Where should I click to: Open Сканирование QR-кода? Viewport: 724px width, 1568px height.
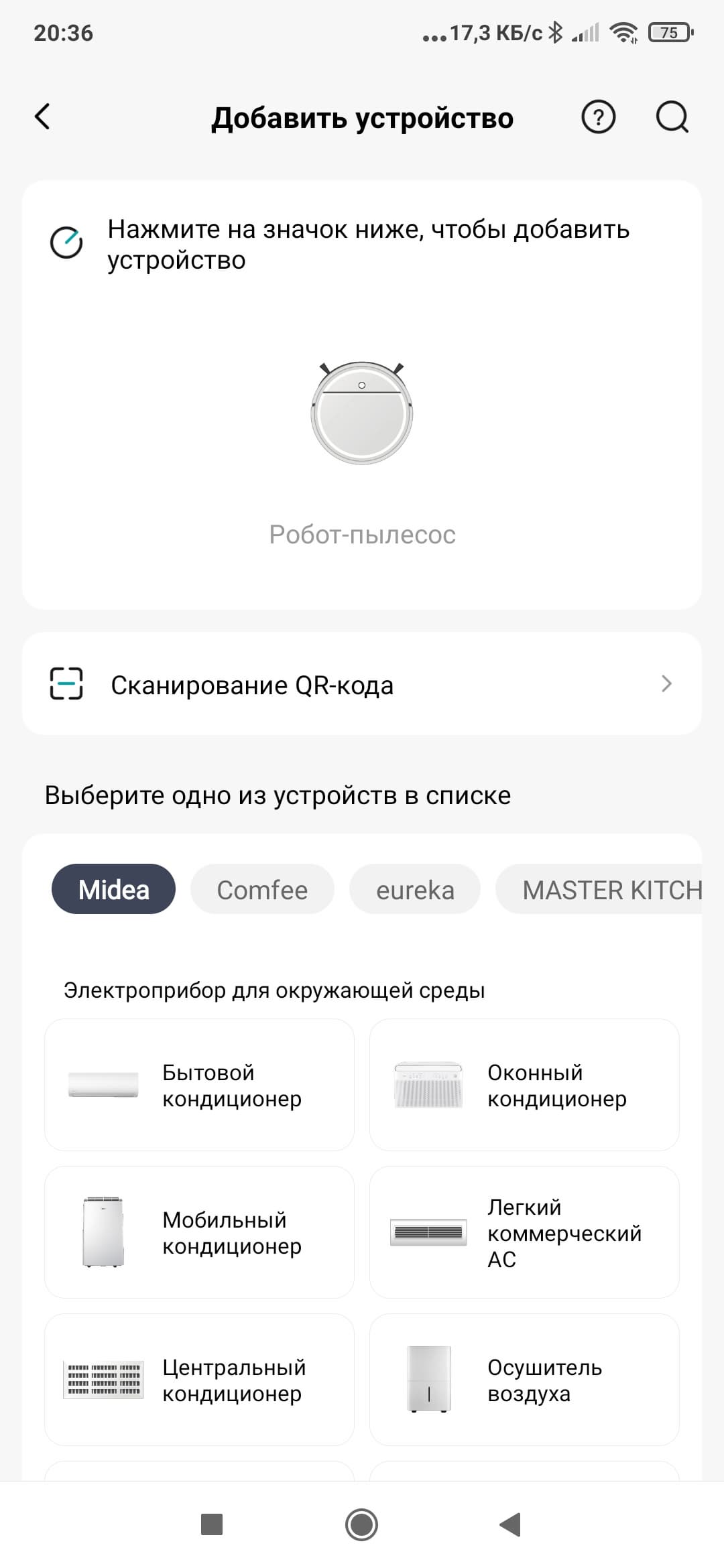pyautogui.click(x=362, y=684)
